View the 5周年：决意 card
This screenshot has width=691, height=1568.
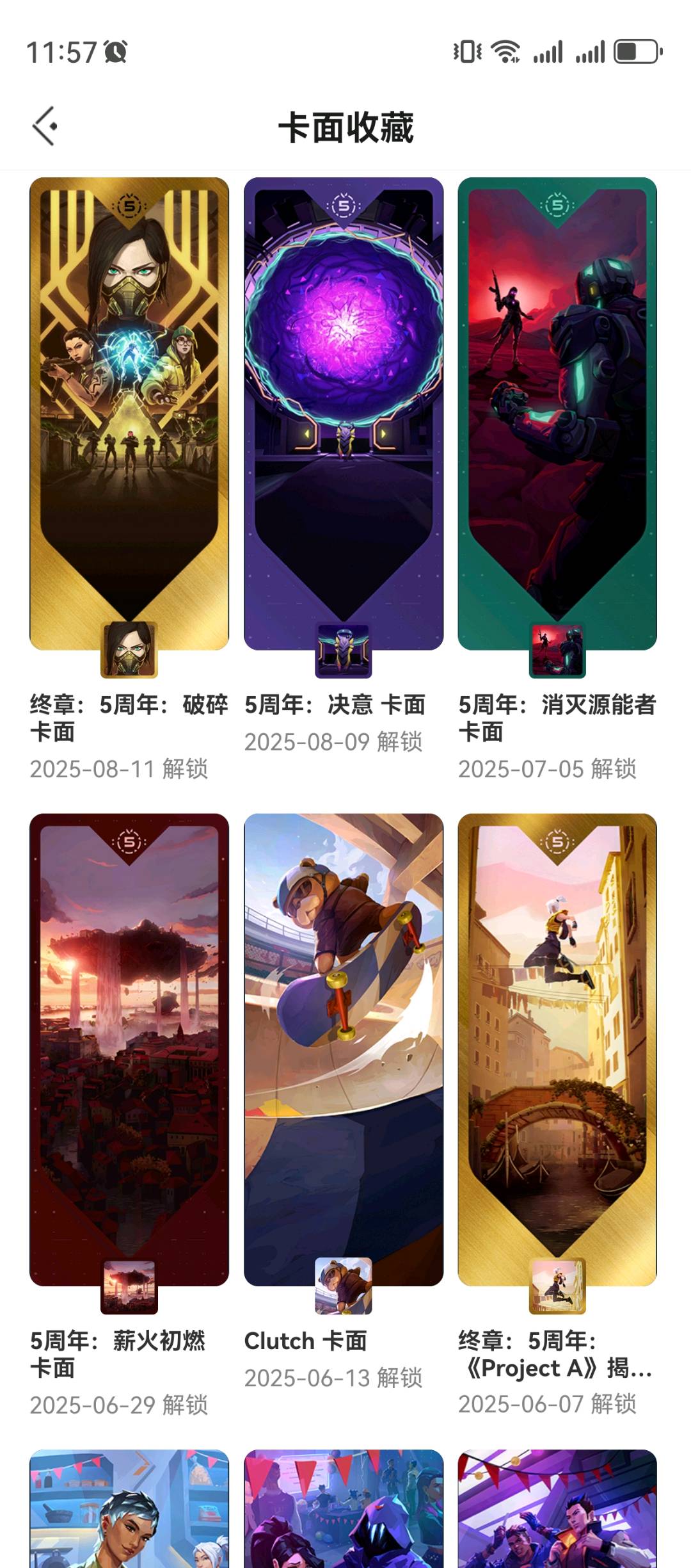[x=344, y=414]
